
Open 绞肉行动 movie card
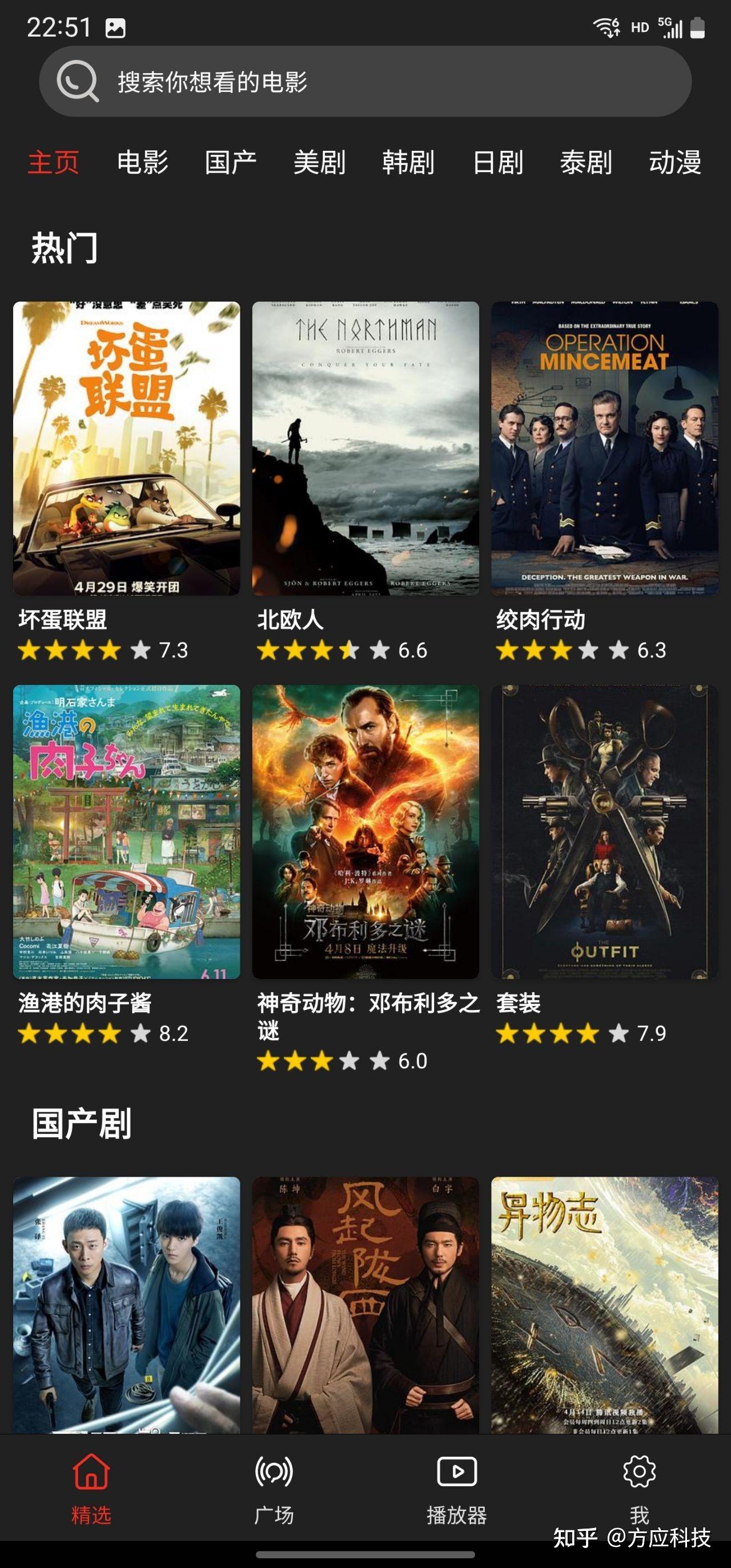pyautogui.click(x=604, y=448)
